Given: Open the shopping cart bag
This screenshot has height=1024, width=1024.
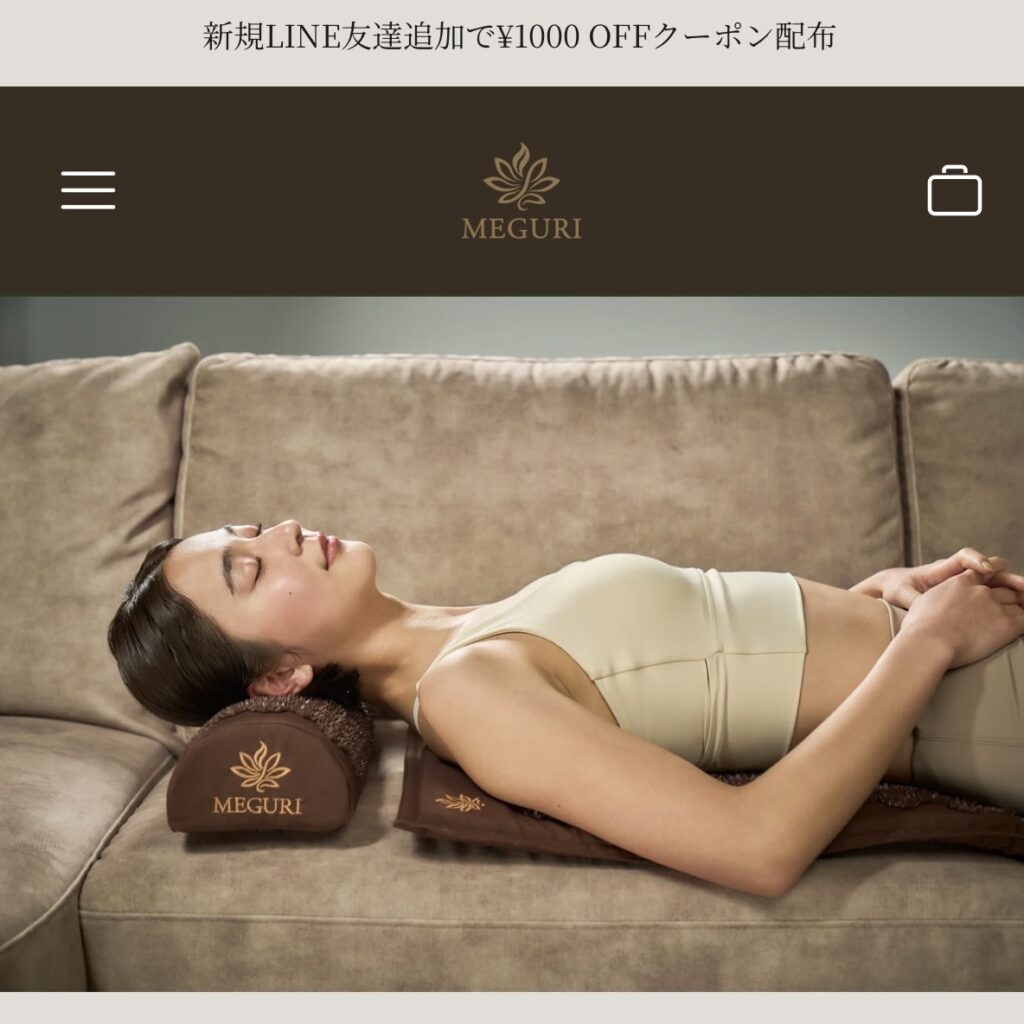Looking at the screenshot, I should click(x=954, y=191).
